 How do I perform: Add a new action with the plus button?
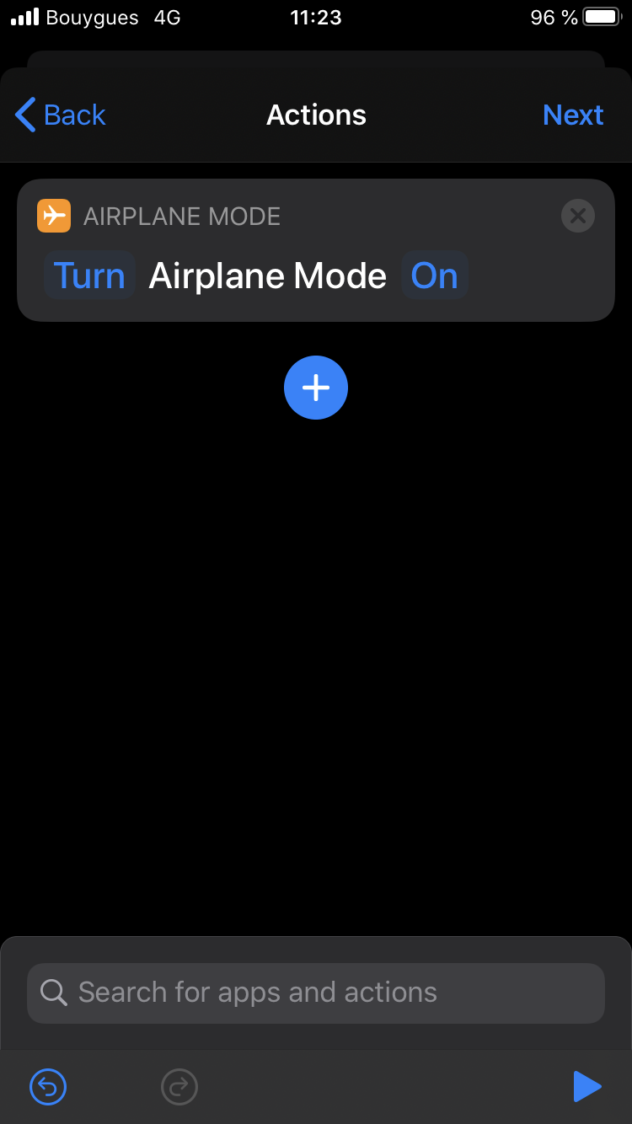[316, 387]
